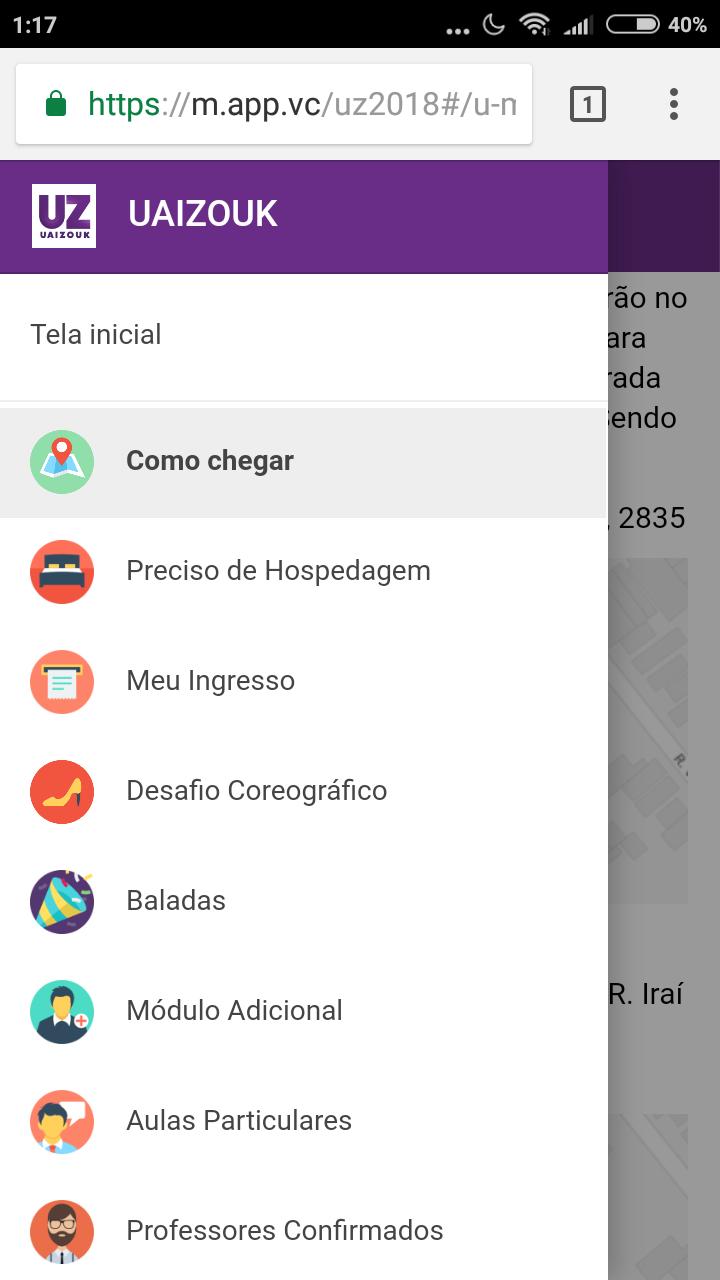Open the browser tab switcher

[x=588, y=104]
